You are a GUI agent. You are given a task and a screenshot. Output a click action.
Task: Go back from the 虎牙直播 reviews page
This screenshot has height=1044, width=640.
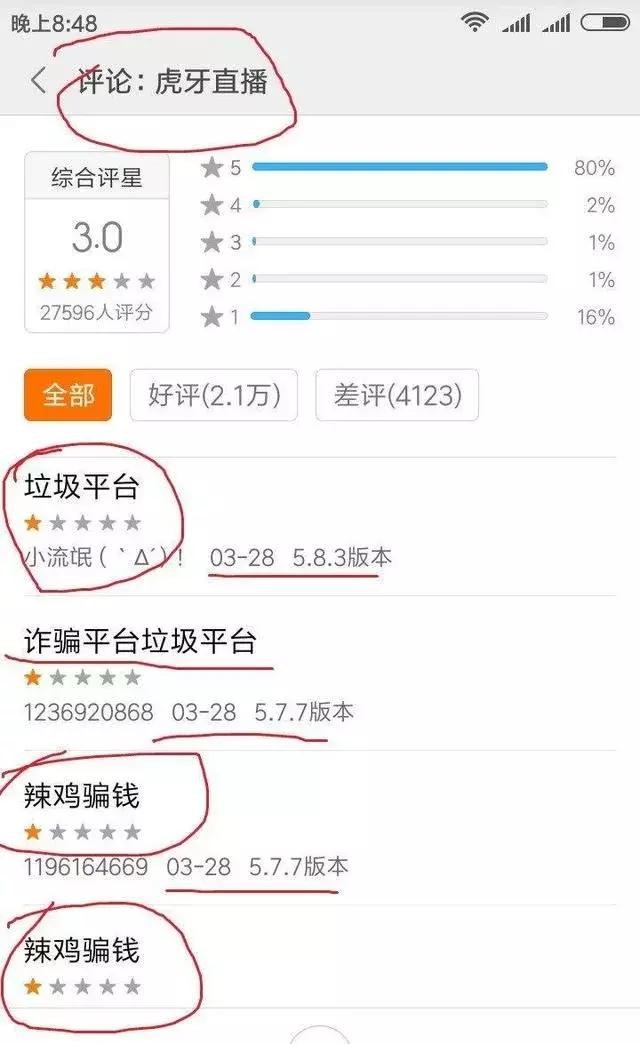[x=38, y=81]
